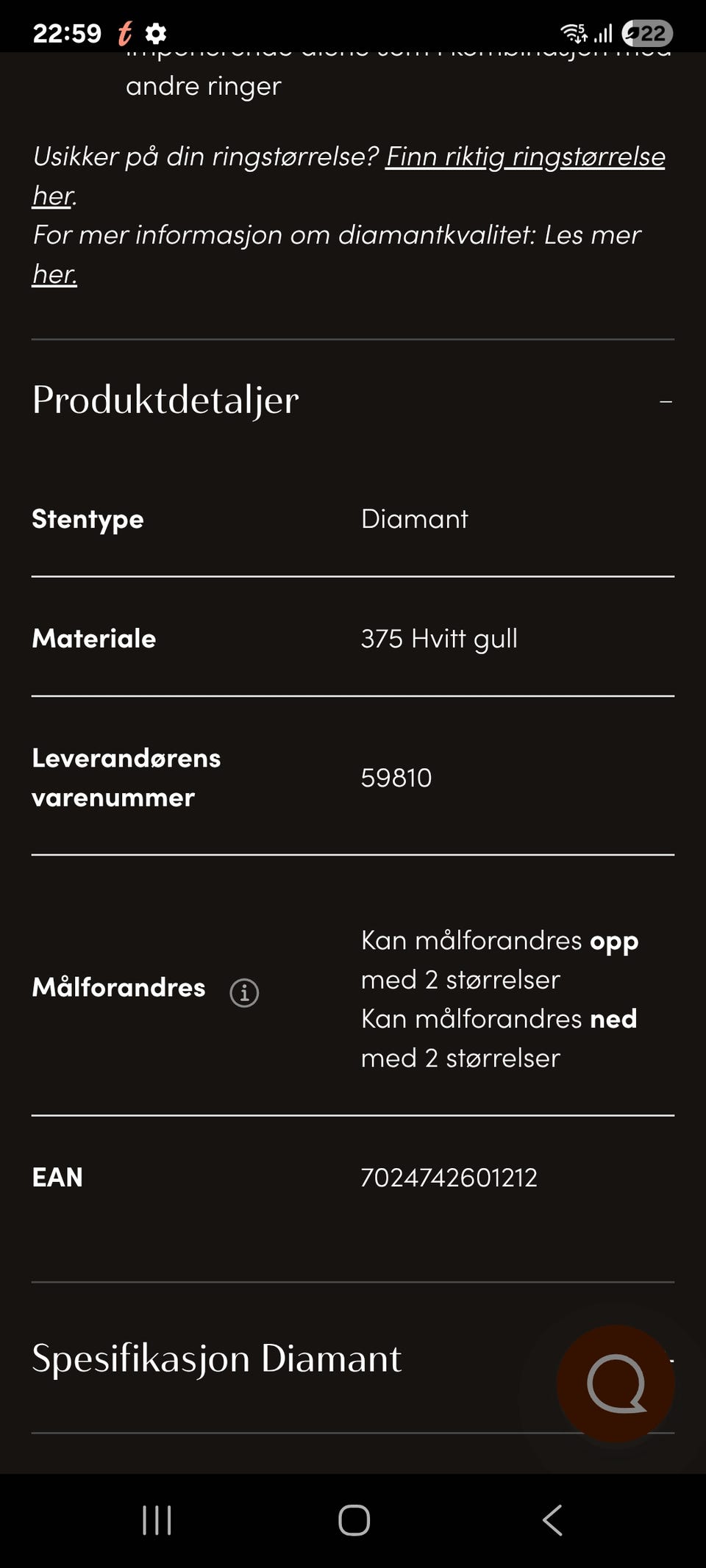Viewport: 706px width, 1568px height.
Task: Tap the Wi-Fi 5G status icon
Action: (x=572, y=32)
